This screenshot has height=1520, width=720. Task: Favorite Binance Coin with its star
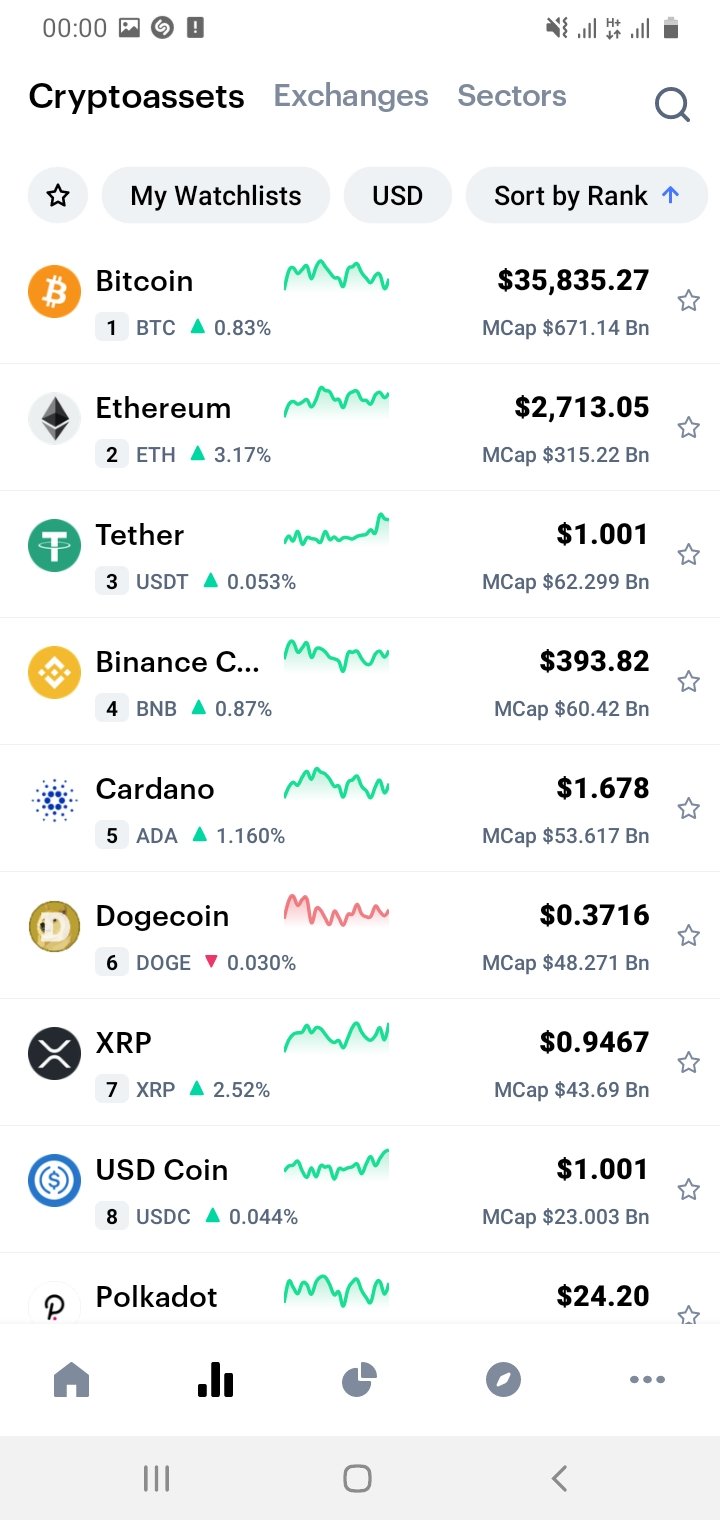[x=688, y=682]
